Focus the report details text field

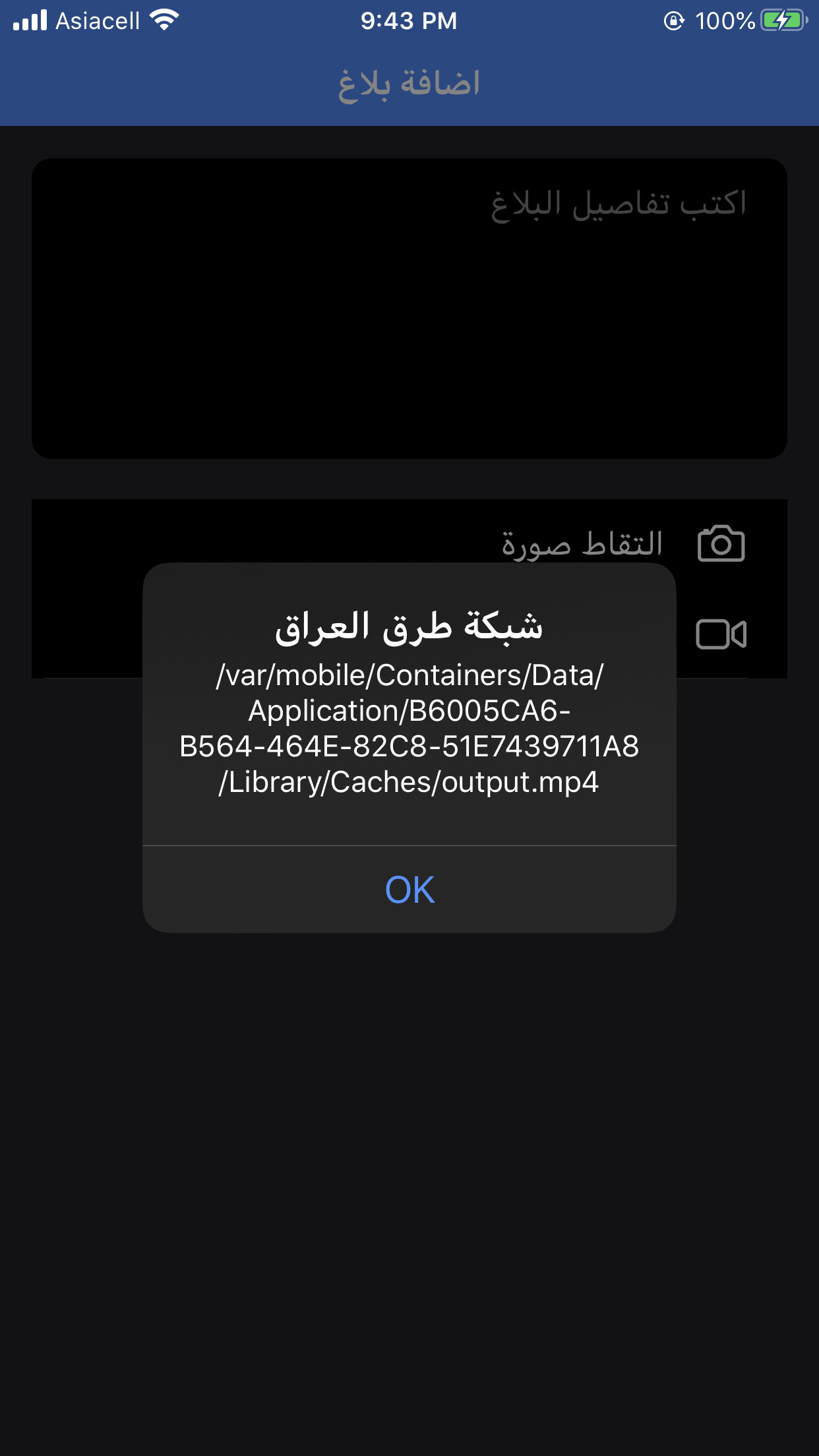pos(409,308)
